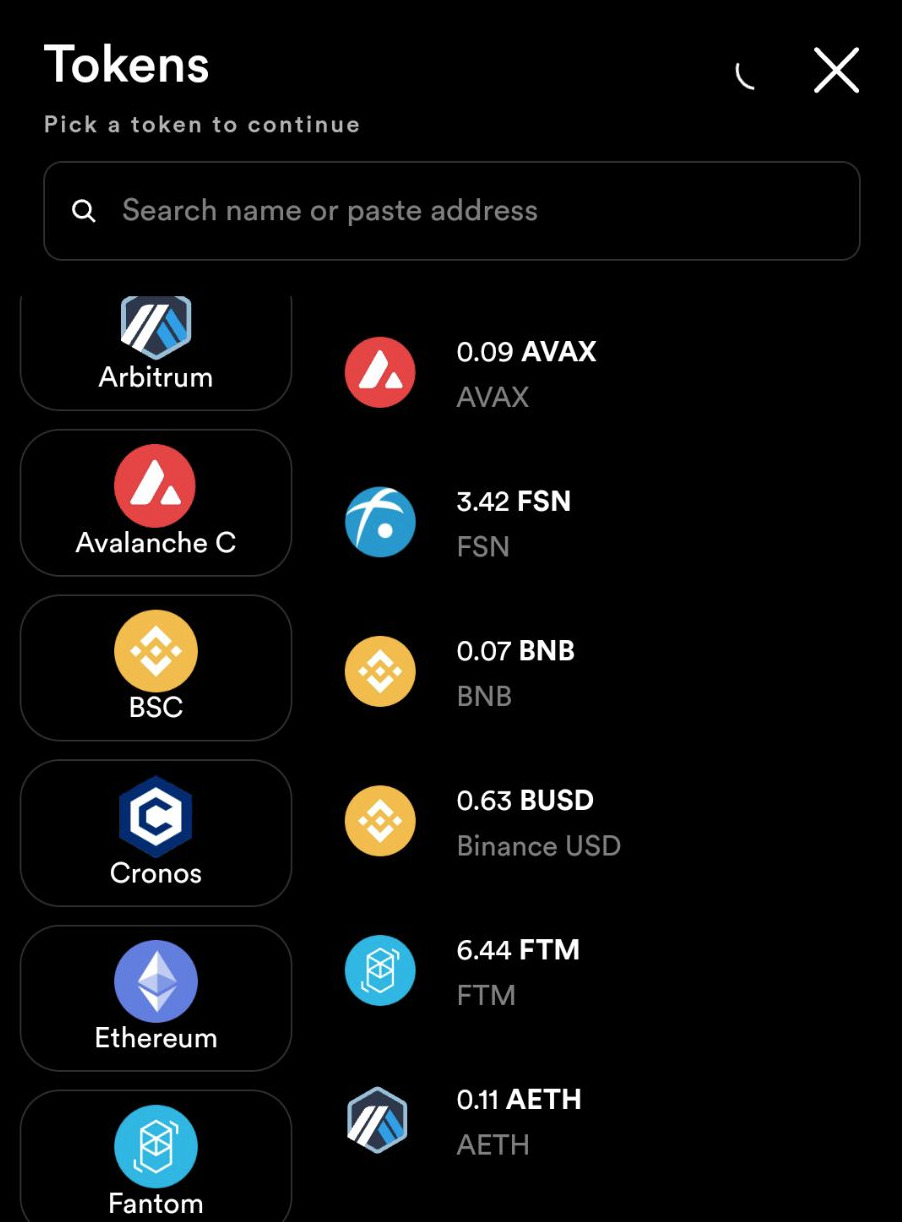Choose the Fantom network
The image size is (902, 1222).
[x=156, y=1158]
